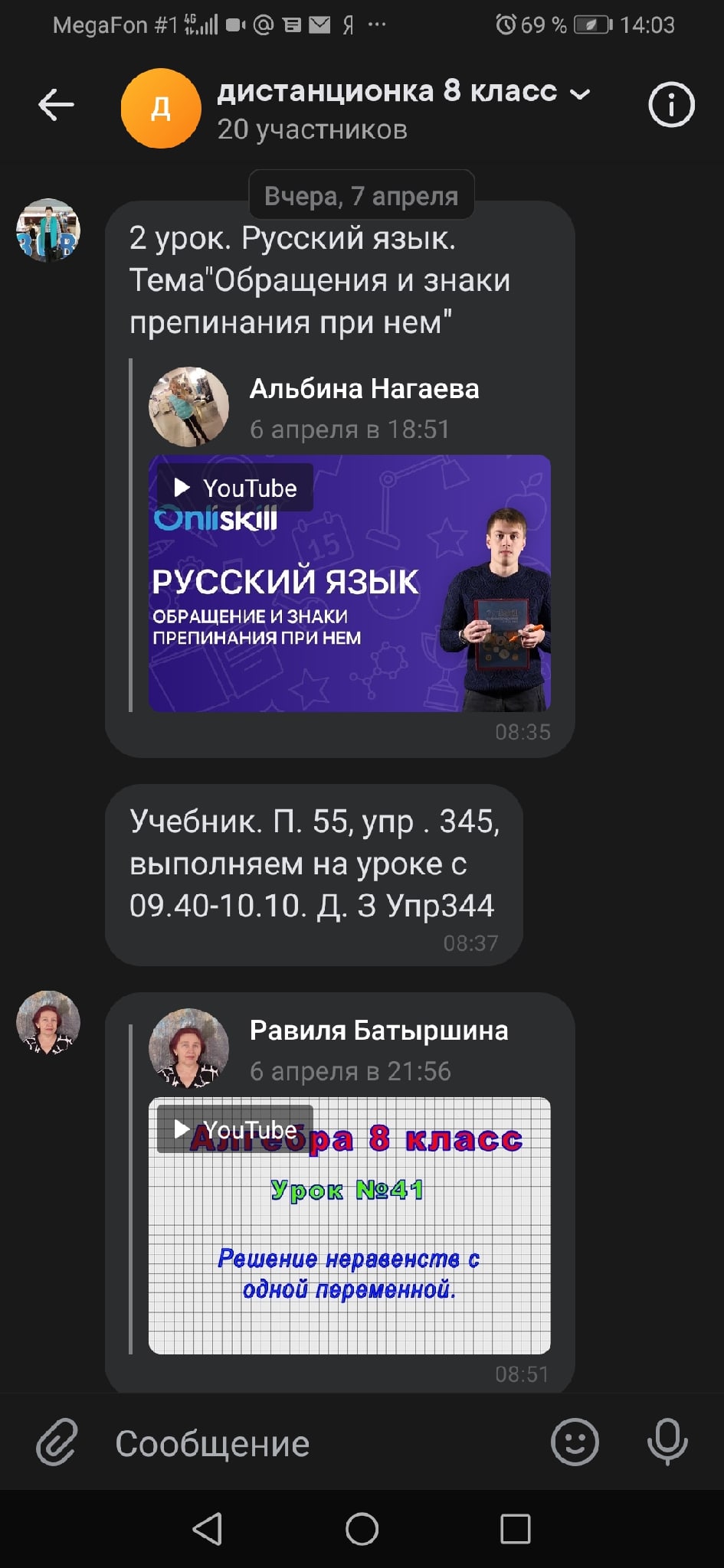The image size is (724, 1568).
Task: Attach a file with the paperclip
Action: coord(57,1442)
